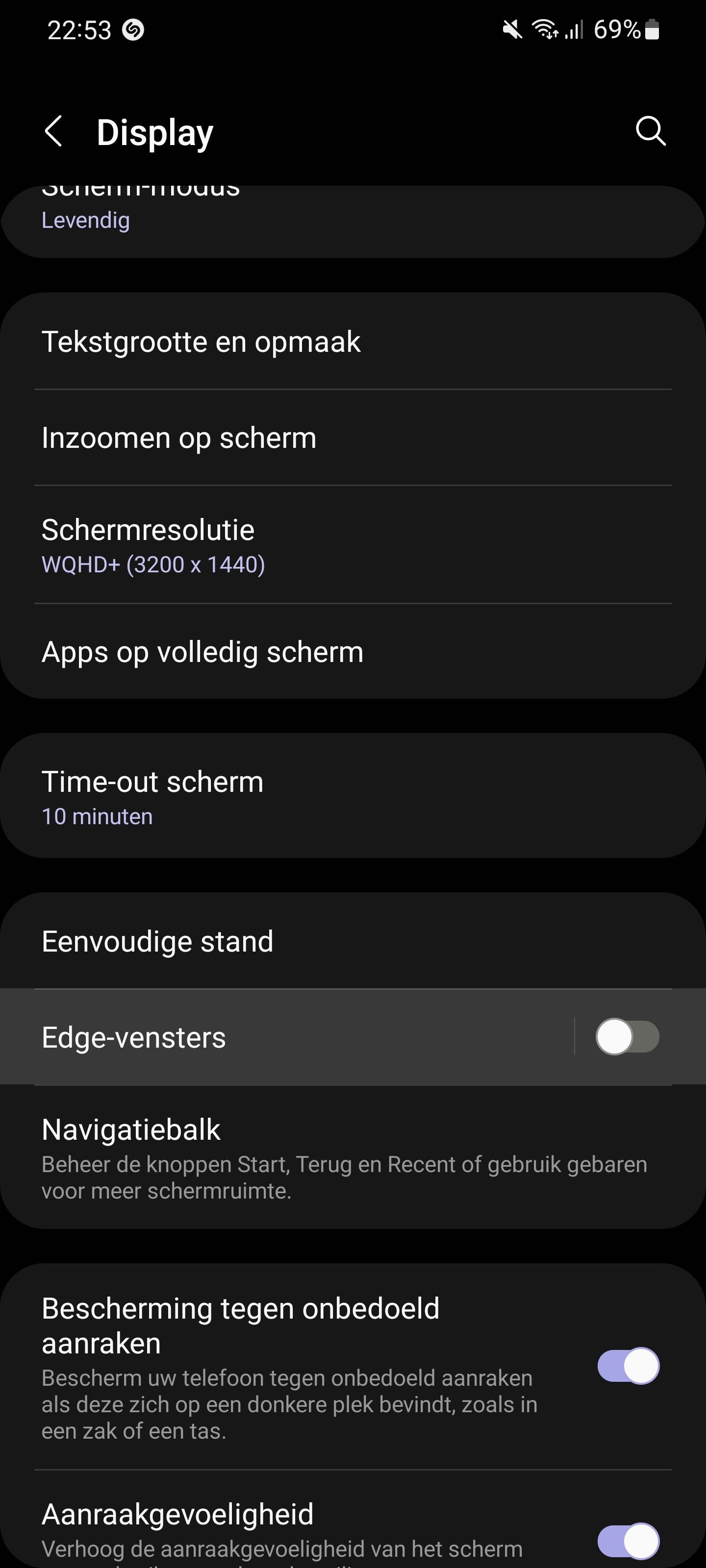
Task: Open Tekstgrootte en opmaak
Action: tap(353, 342)
